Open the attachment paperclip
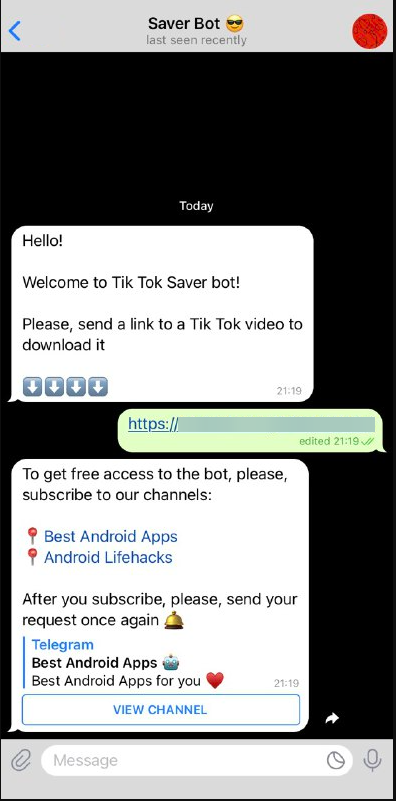The width and height of the screenshot is (396, 801). pos(20,761)
